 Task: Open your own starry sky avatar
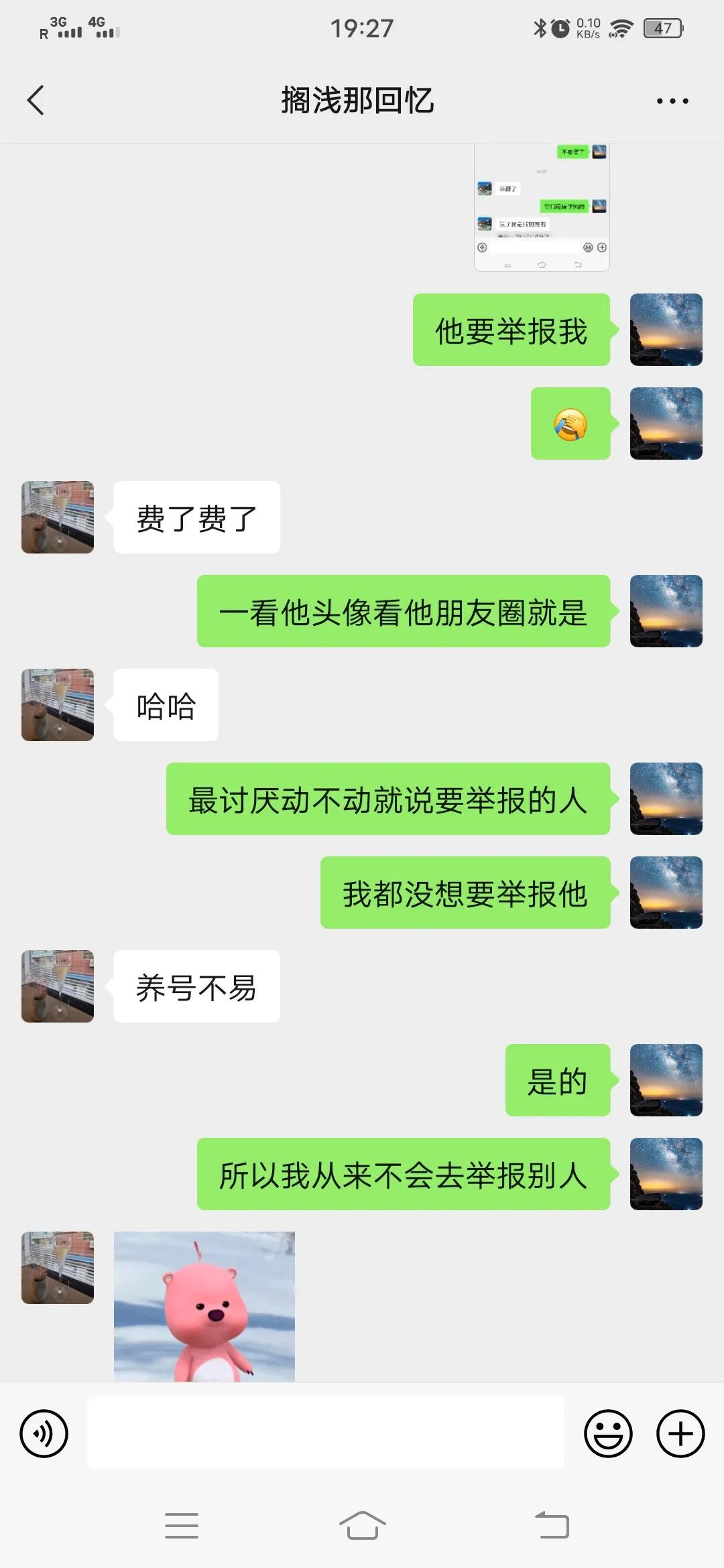point(666,329)
